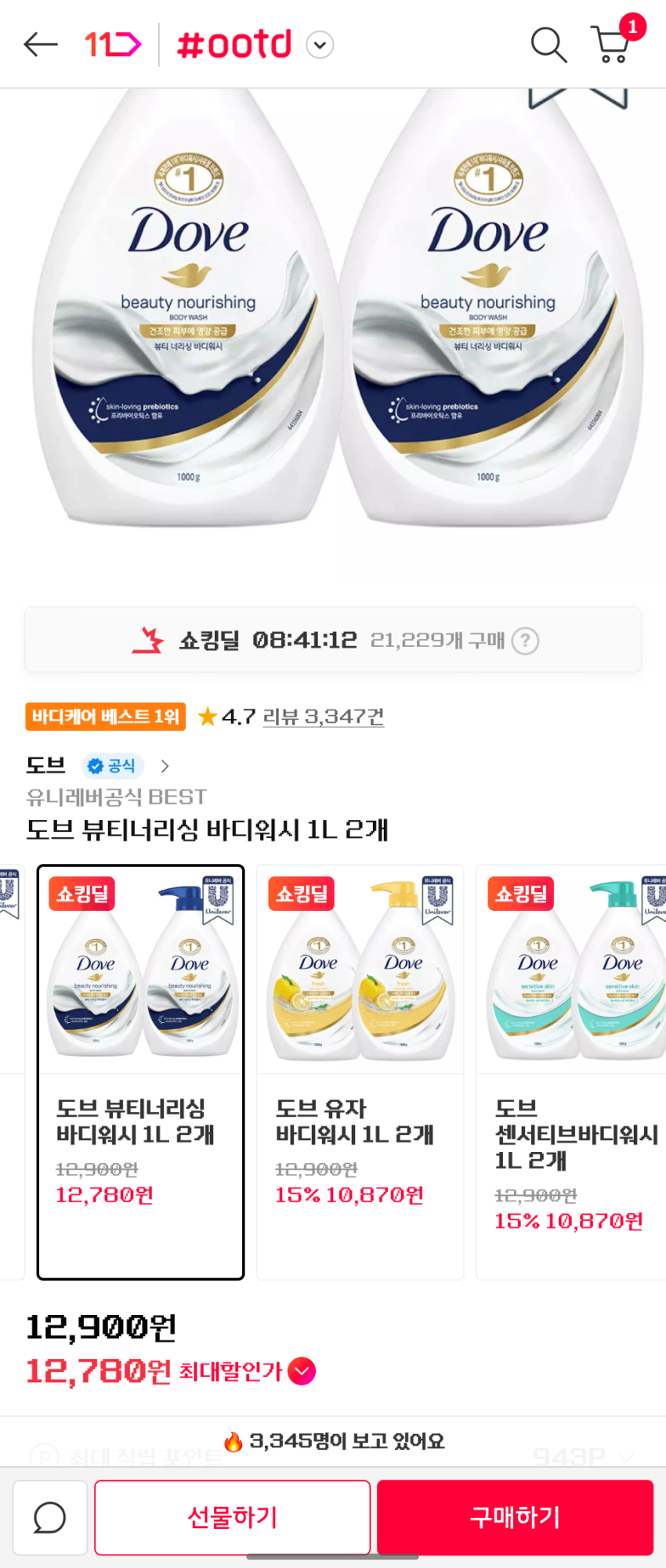Open the Shocking Deal help question mark
Screen dimensions: 666x1568
pyautogui.click(x=525, y=641)
